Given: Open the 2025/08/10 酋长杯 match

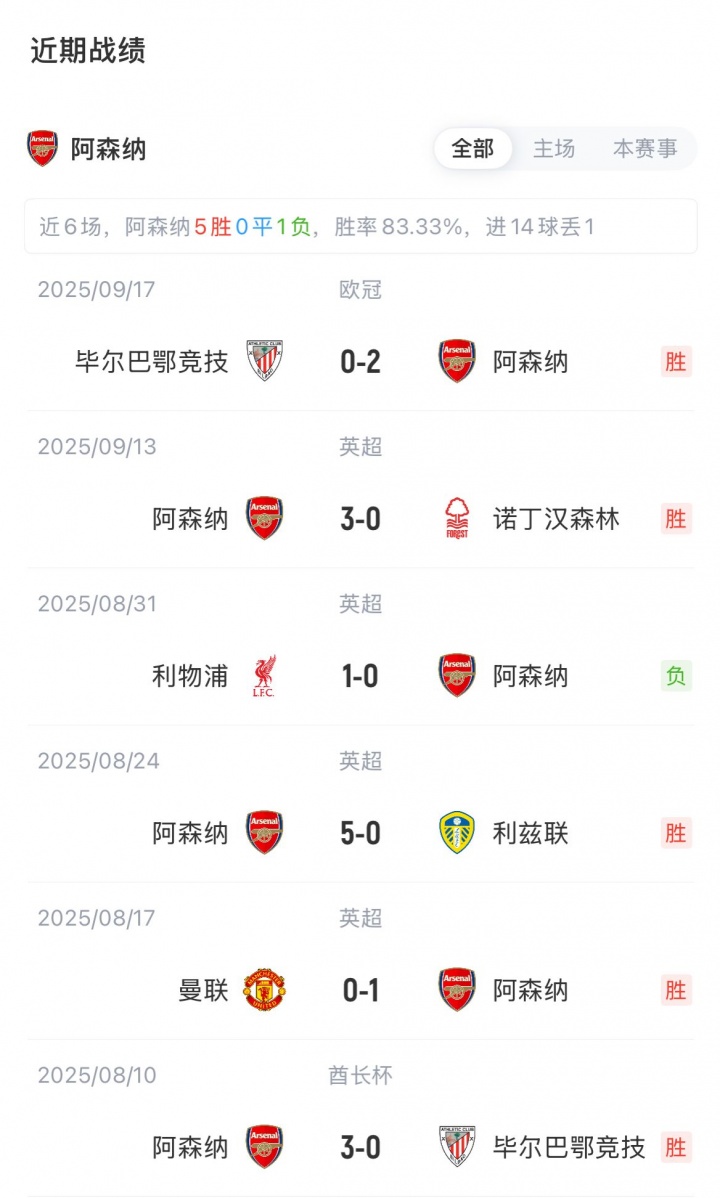Looking at the screenshot, I should click(360, 1146).
